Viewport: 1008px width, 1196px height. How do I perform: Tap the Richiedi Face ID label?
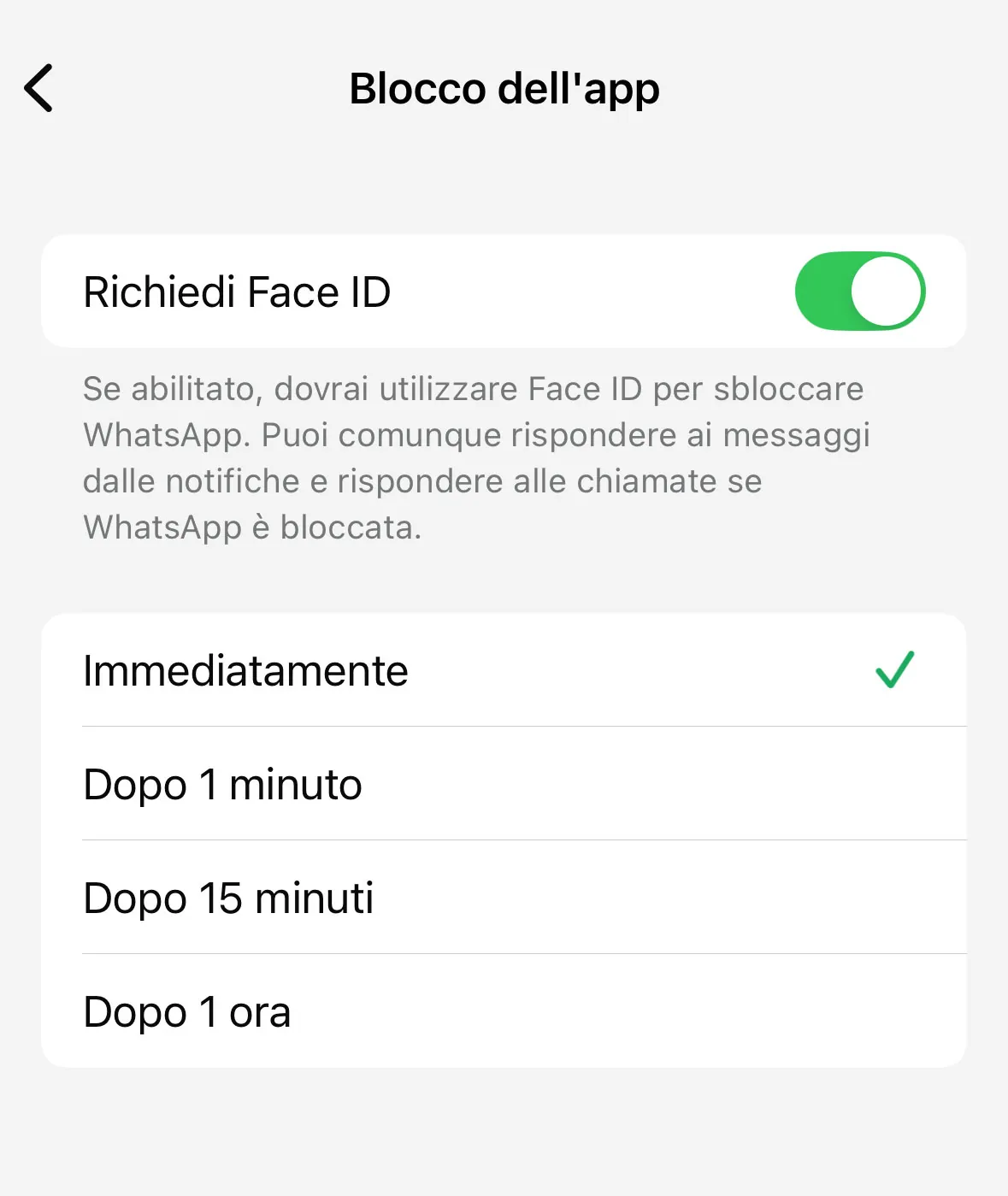point(237,292)
